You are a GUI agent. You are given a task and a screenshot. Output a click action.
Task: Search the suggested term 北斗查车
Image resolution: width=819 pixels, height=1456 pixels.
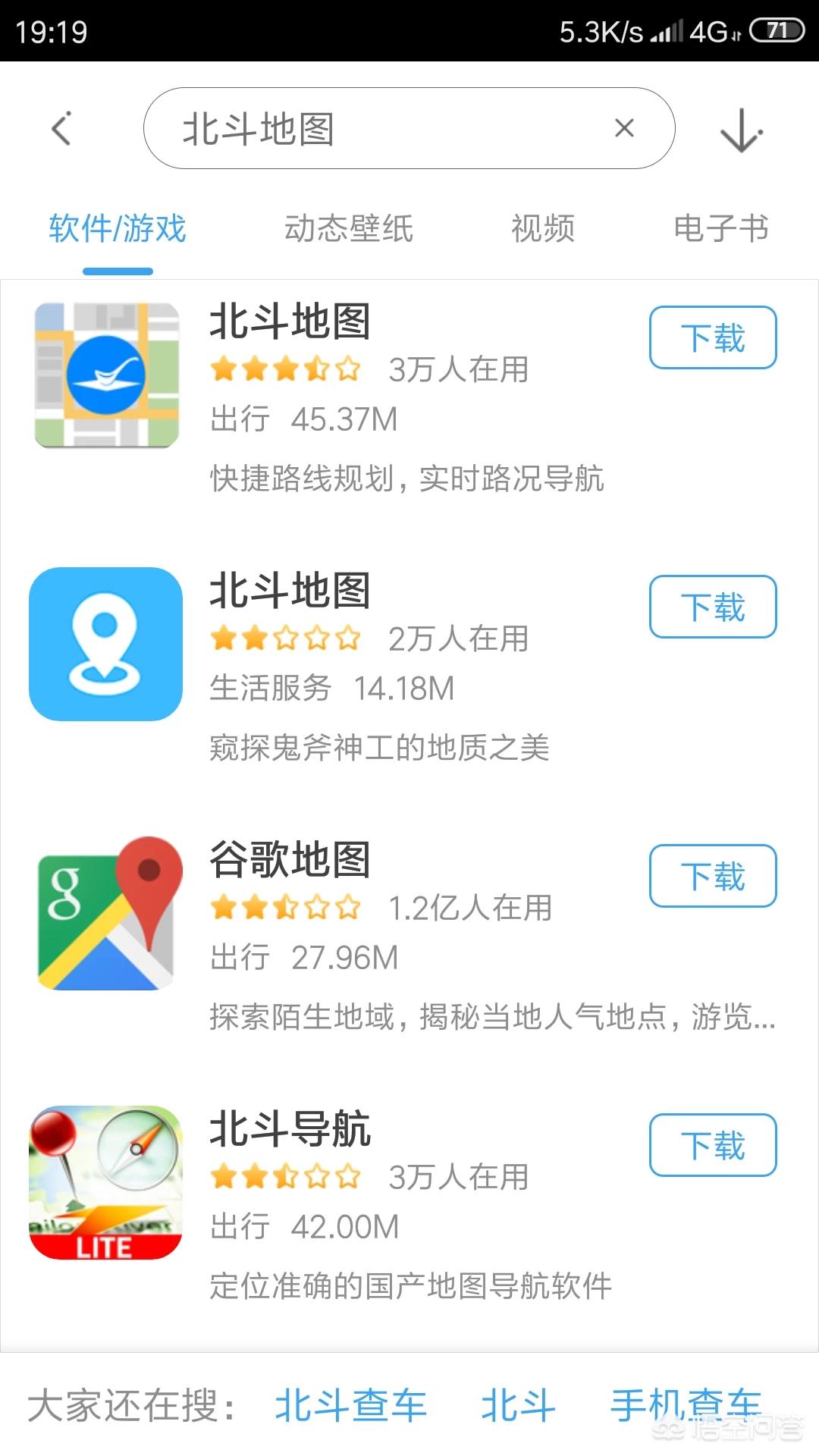[350, 1405]
